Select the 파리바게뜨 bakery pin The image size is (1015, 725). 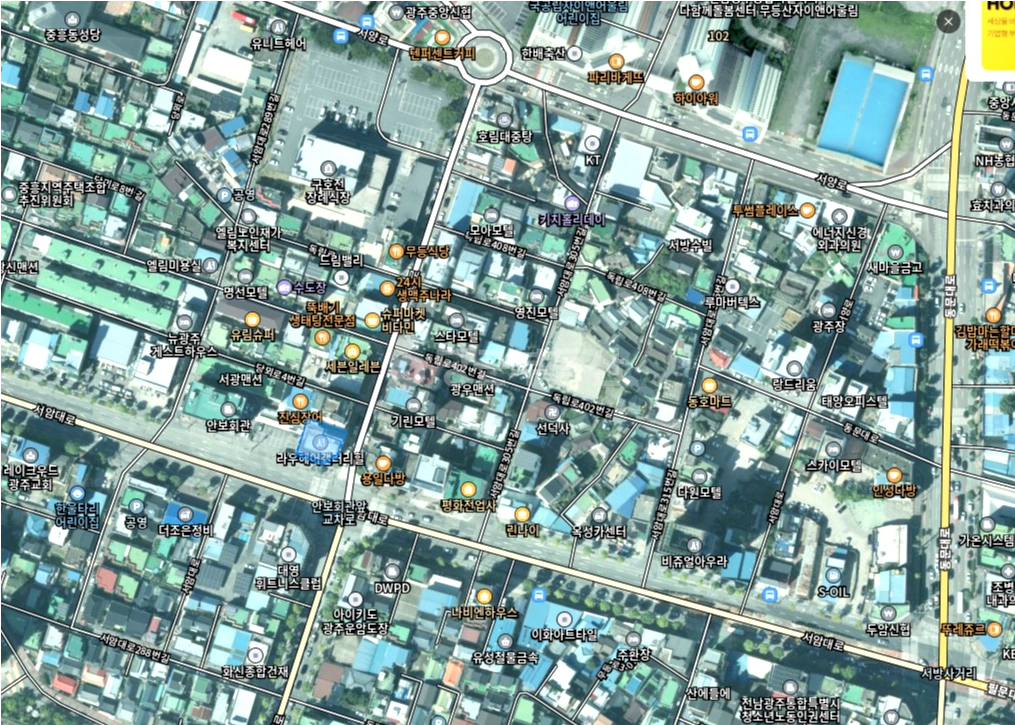tap(616, 61)
